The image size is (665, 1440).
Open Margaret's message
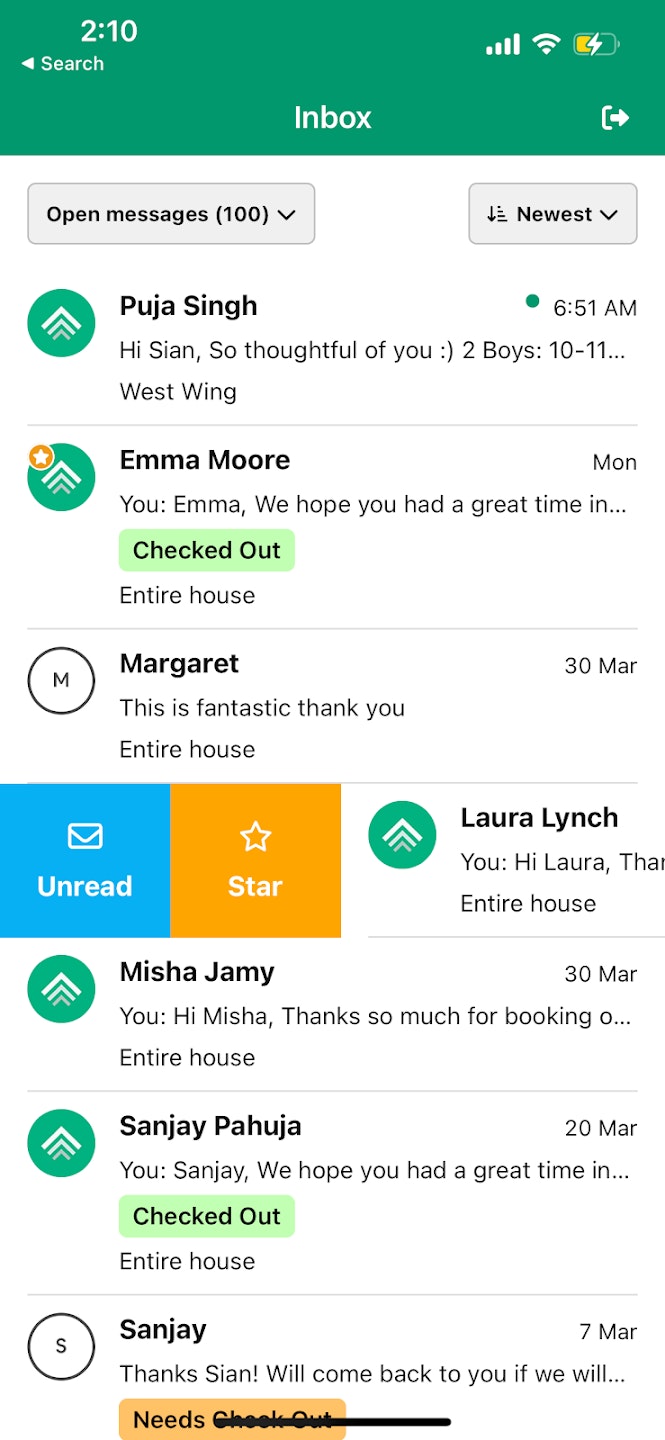coord(370,706)
